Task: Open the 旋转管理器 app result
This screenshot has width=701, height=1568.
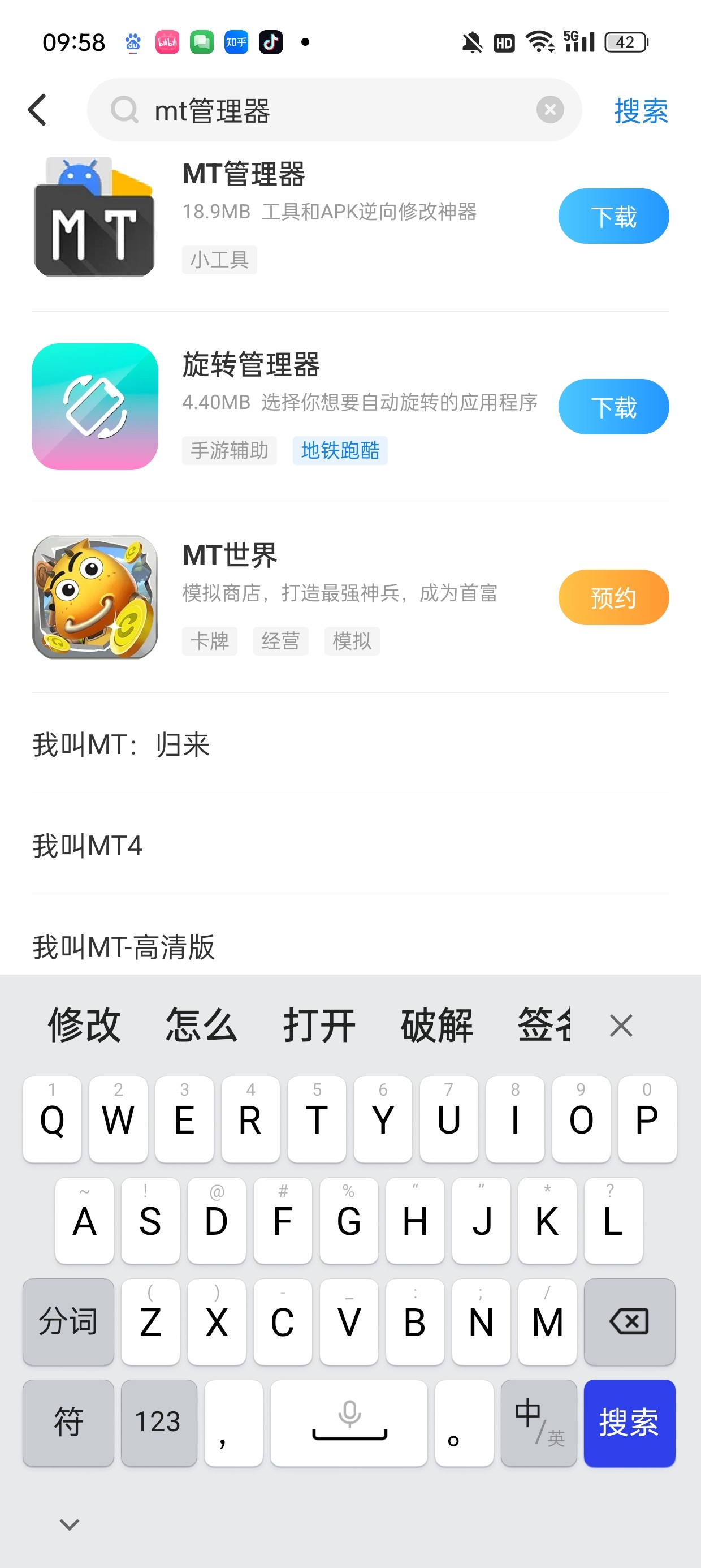Action: [x=250, y=365]
